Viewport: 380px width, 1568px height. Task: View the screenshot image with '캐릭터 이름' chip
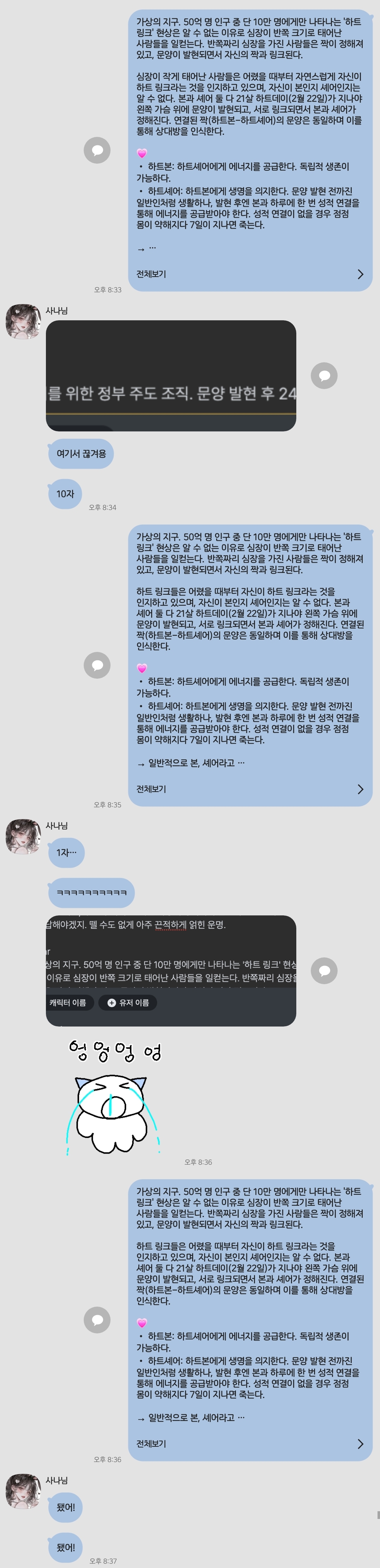point(171,970)
